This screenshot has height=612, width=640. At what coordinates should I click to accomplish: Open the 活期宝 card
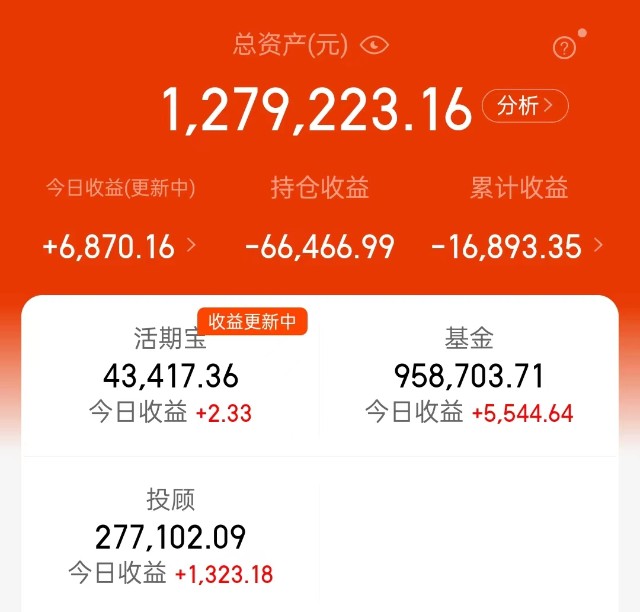[x=171, y=376]
